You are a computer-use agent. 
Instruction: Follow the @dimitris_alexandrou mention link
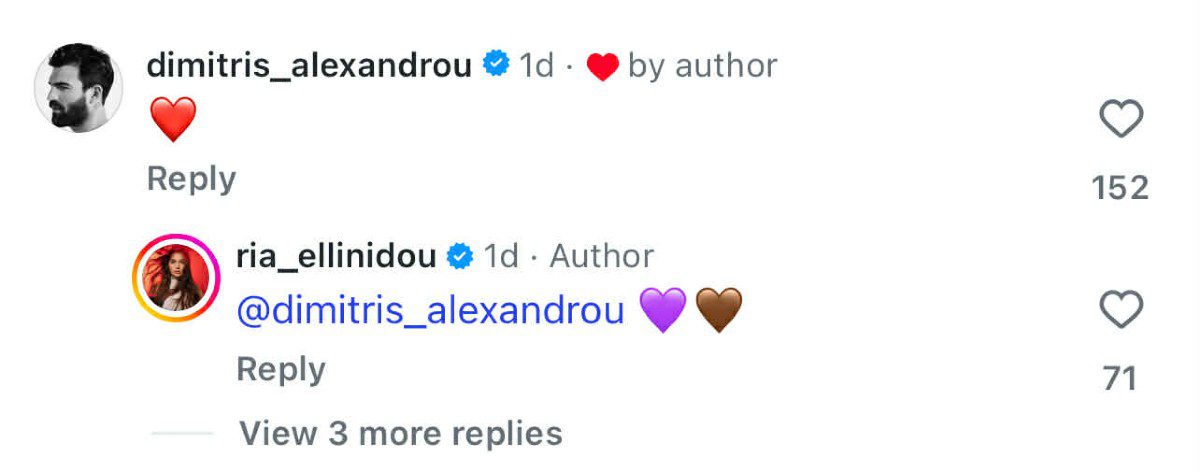click(x=431, y=311)
